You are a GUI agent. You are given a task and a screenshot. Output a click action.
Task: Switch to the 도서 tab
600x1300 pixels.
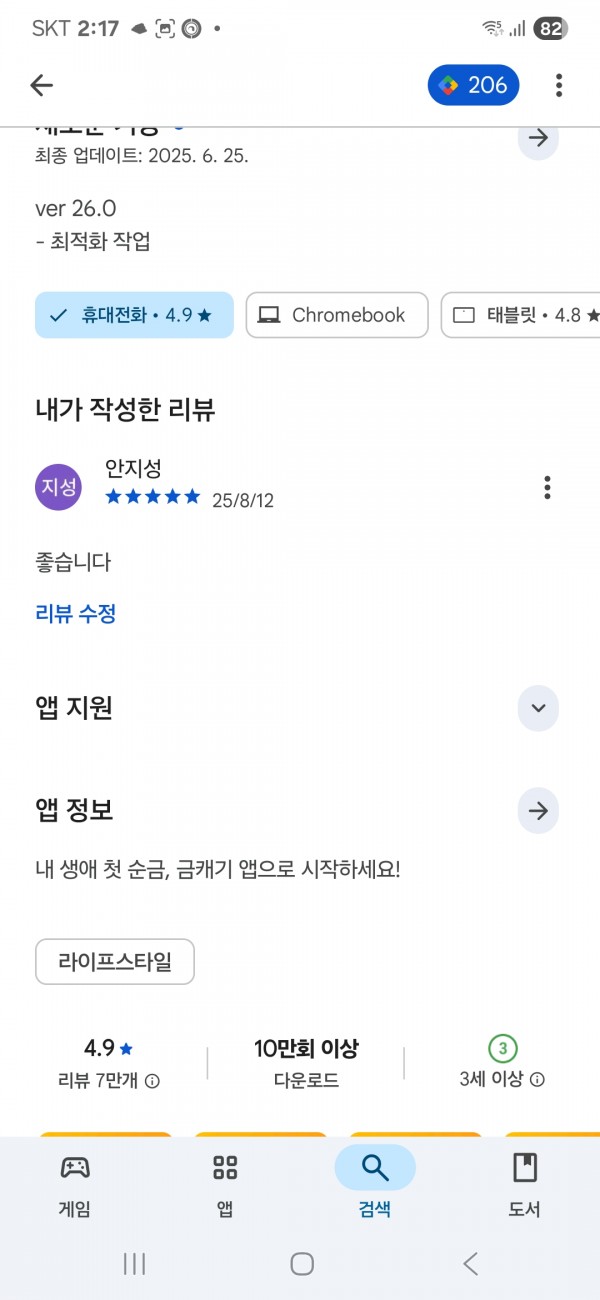point(525,1183)
